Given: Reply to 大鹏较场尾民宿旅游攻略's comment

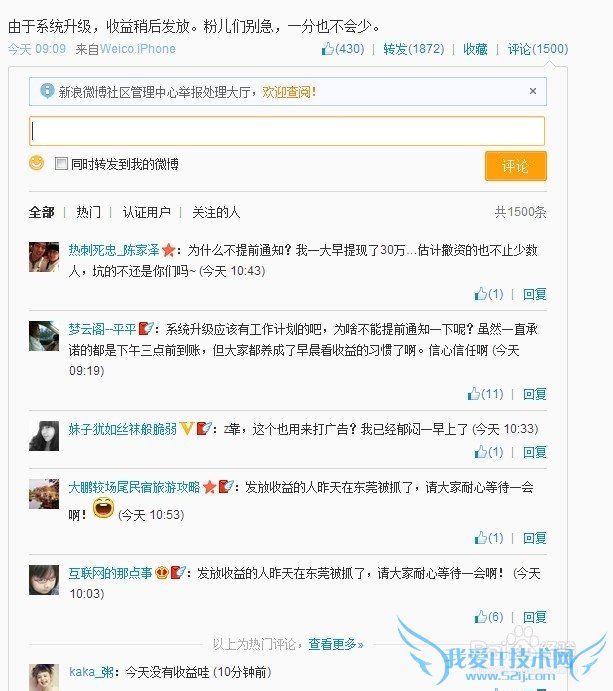Looking at the screenshot, I should (534, 538).
